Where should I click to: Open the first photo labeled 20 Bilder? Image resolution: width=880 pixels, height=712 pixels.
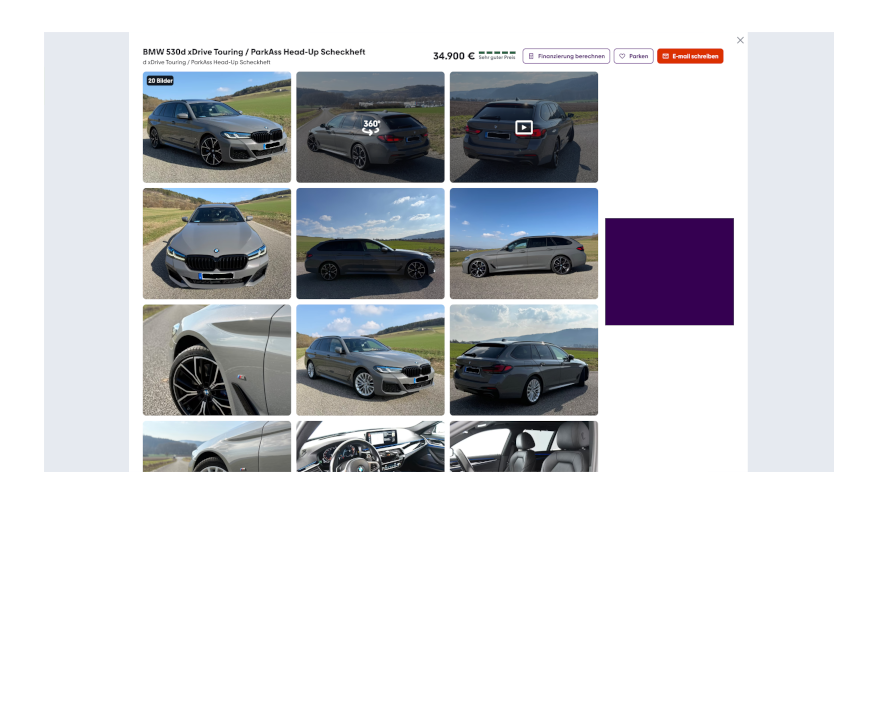pyautogui.click(x=217, y=127)
